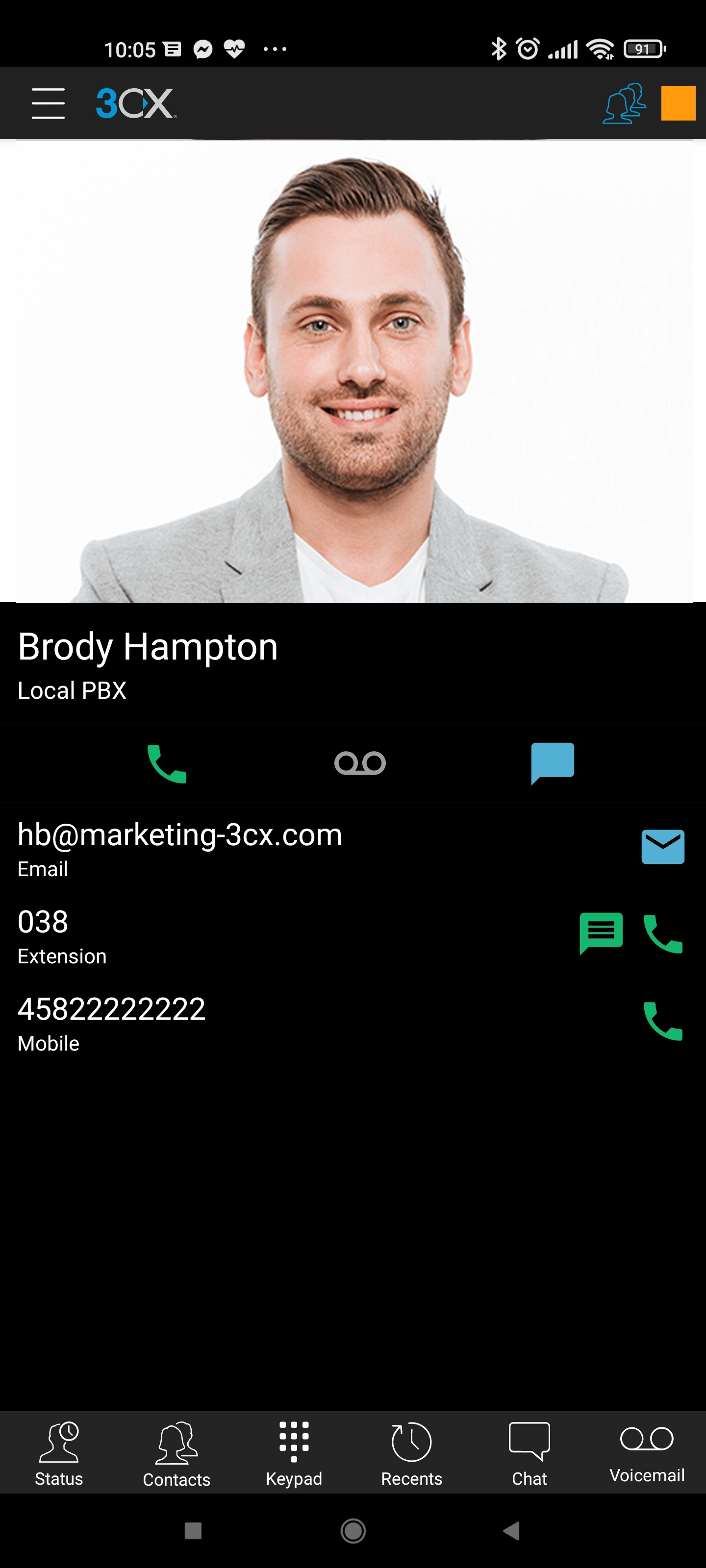Tap the system back button

[x=512, y=1530]
